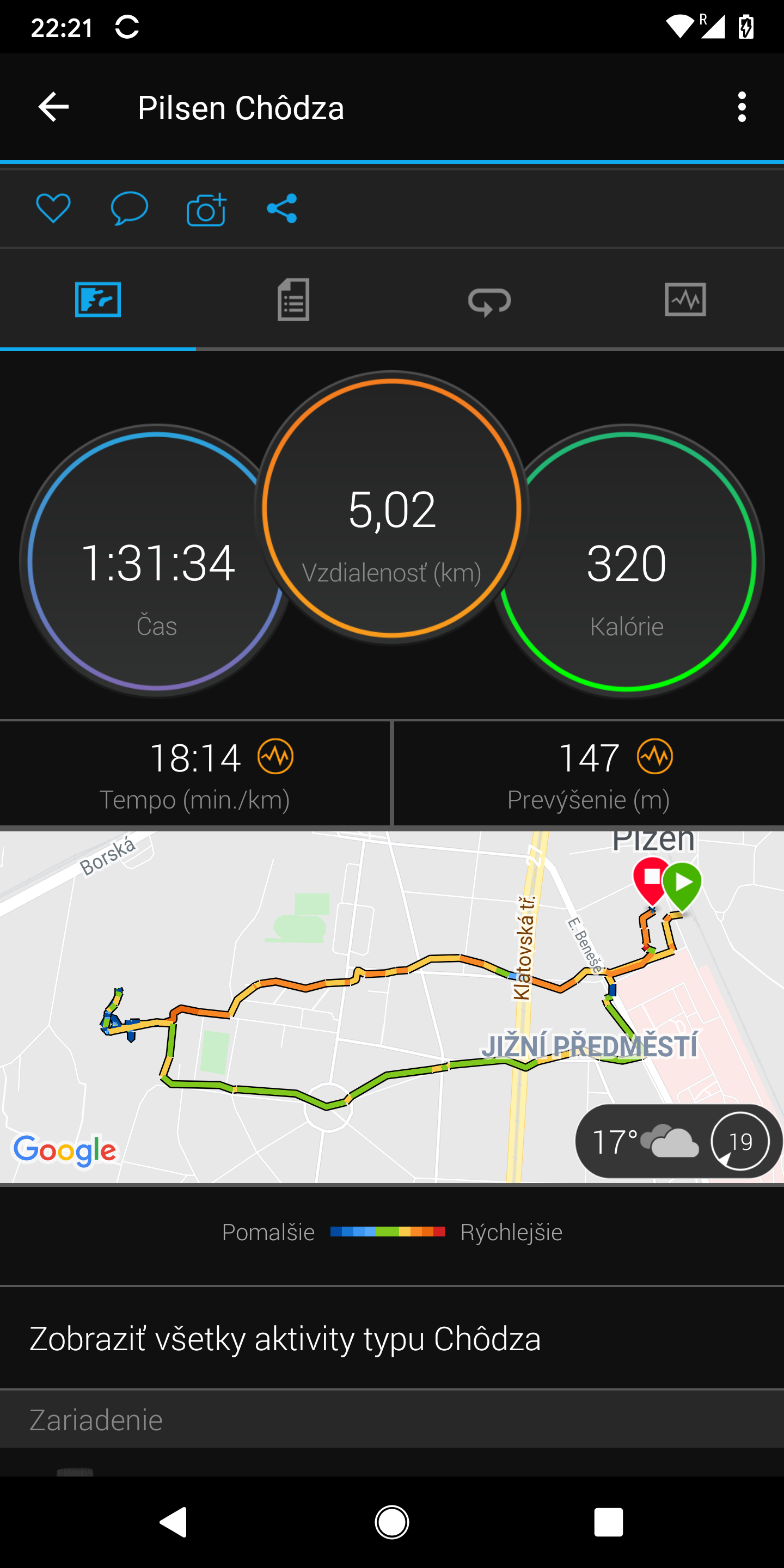Screen dimensions: 784x1568
Task: Open recent apps via the square button
Action: click(608, 1522)
